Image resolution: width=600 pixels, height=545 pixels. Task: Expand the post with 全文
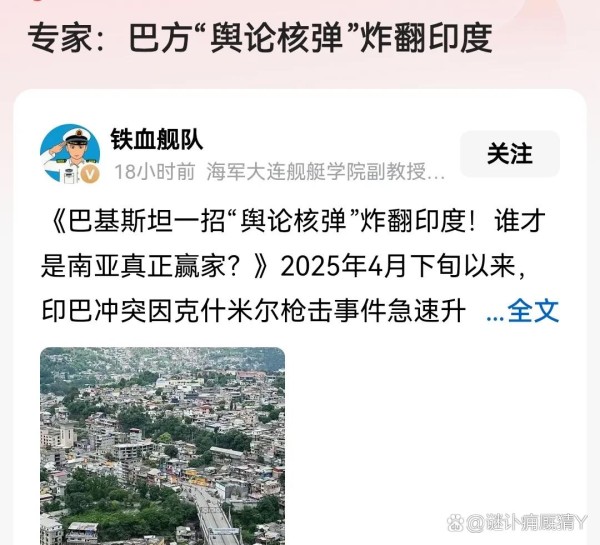(x=522, y=311)
